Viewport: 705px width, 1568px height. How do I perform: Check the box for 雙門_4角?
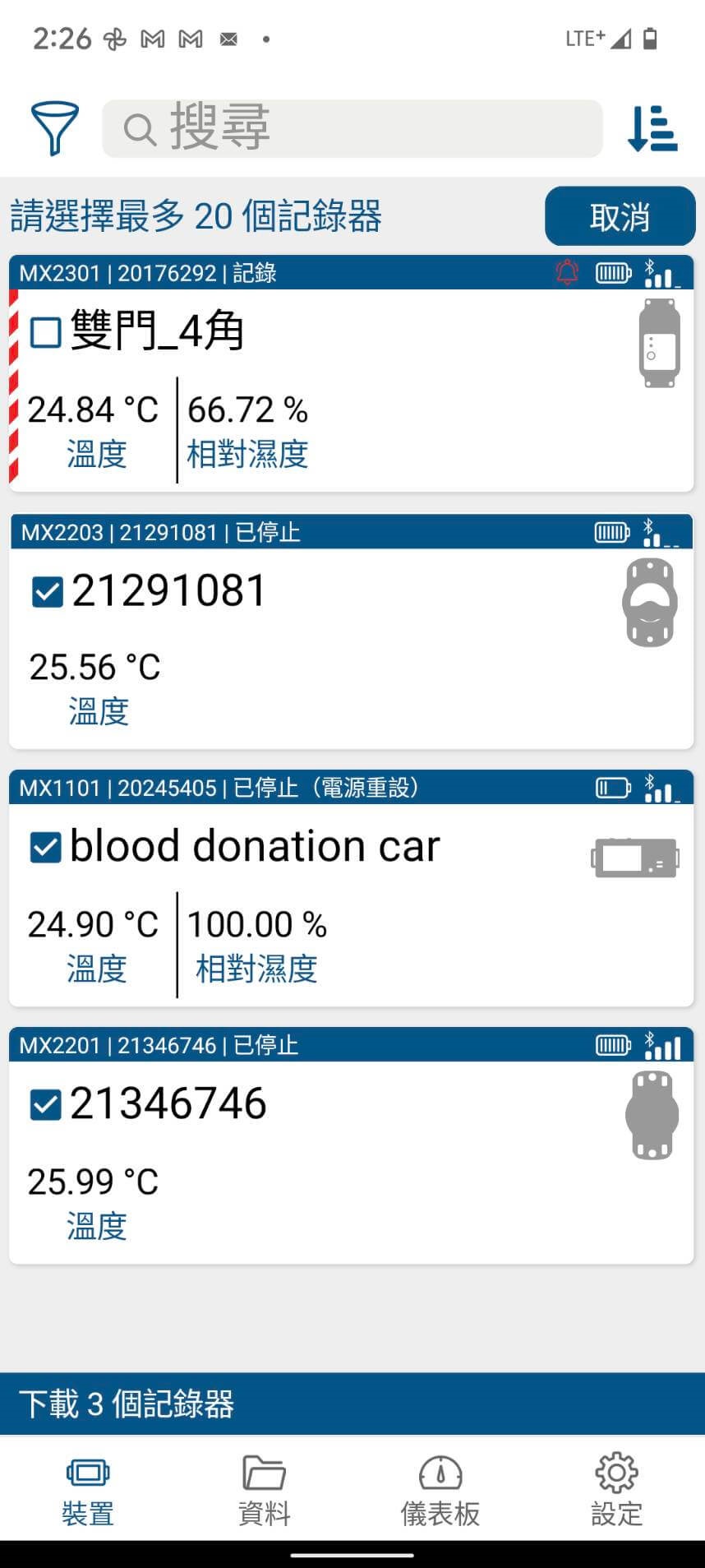tap(46, 333)
